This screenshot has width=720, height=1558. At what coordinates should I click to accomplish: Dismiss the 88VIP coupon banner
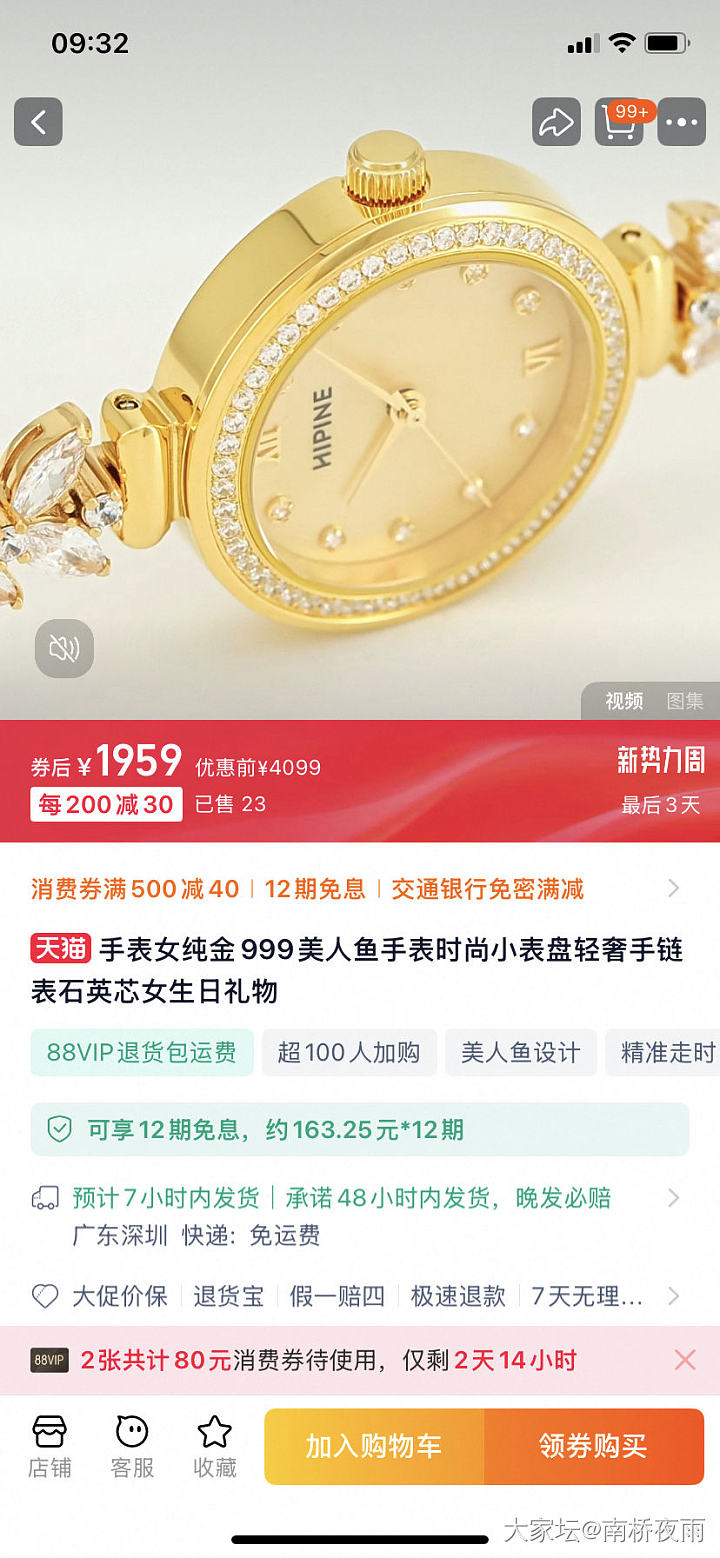point(685,1360)
